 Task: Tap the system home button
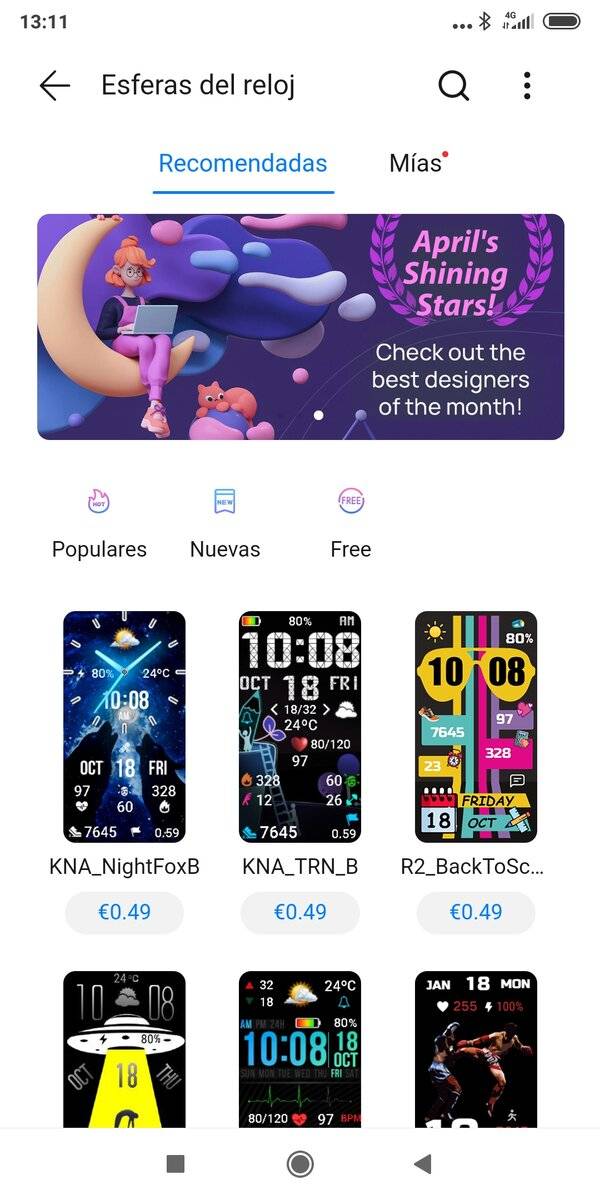pos(300,1163)
